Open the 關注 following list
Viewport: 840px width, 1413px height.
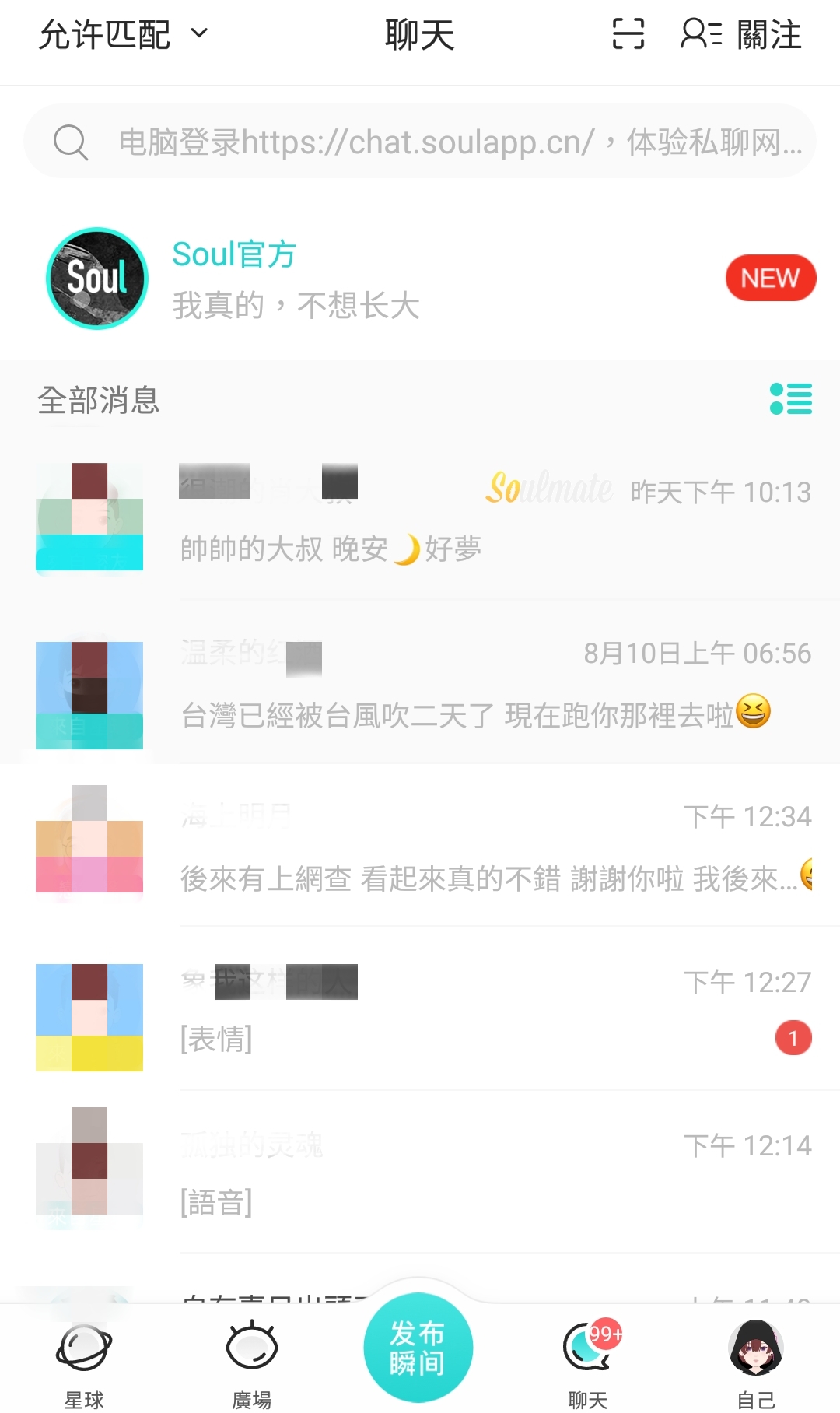741,35
